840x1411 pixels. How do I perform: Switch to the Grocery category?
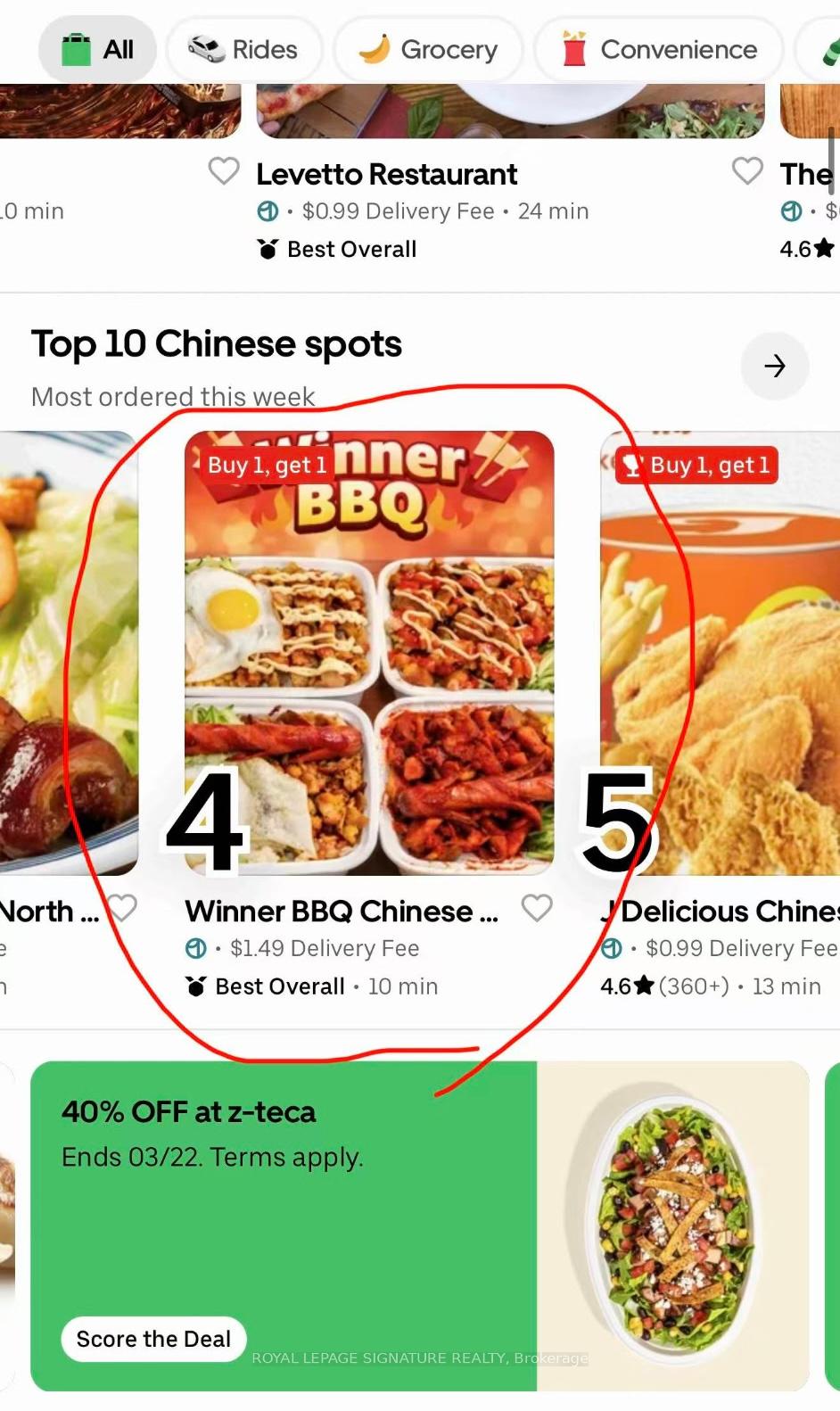coord(428,50)
